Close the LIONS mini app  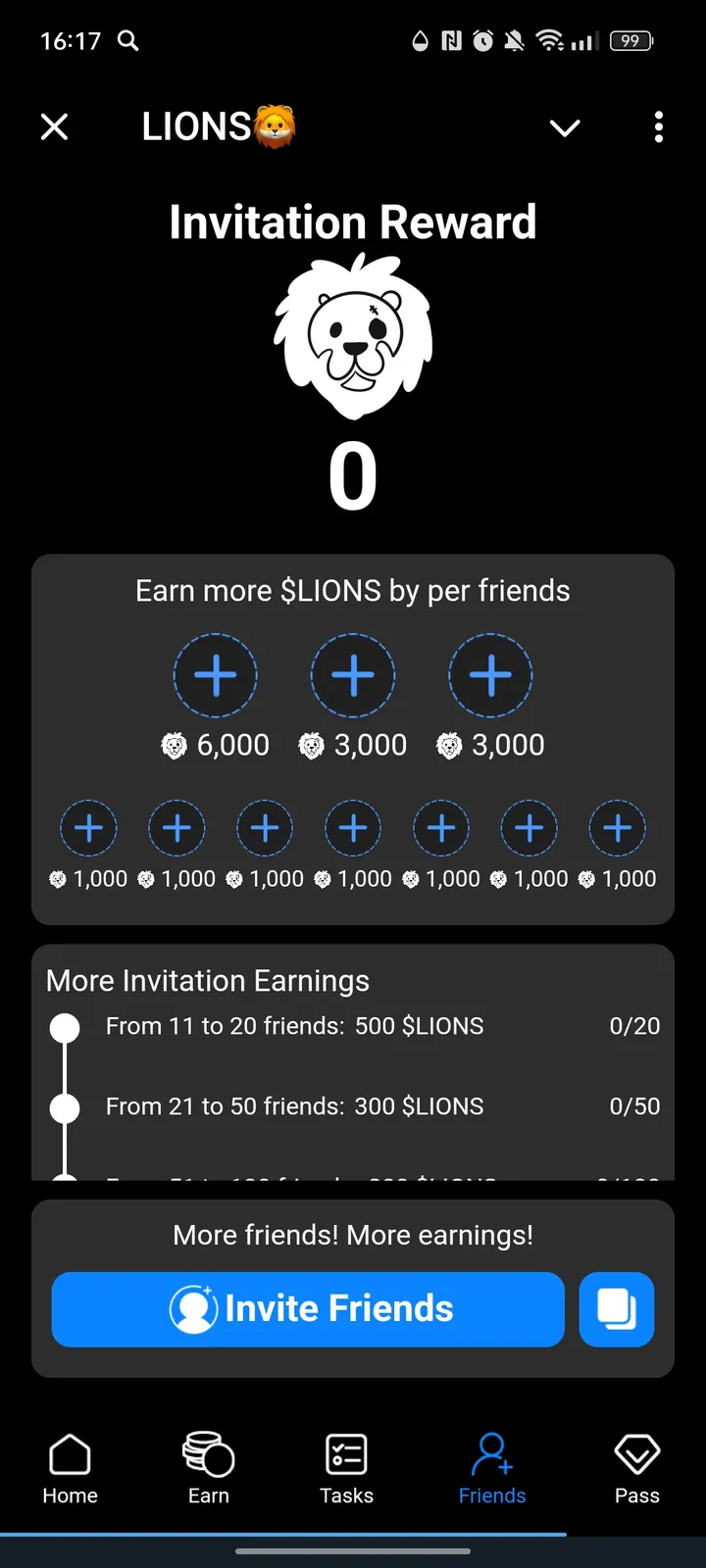[54, 126]
